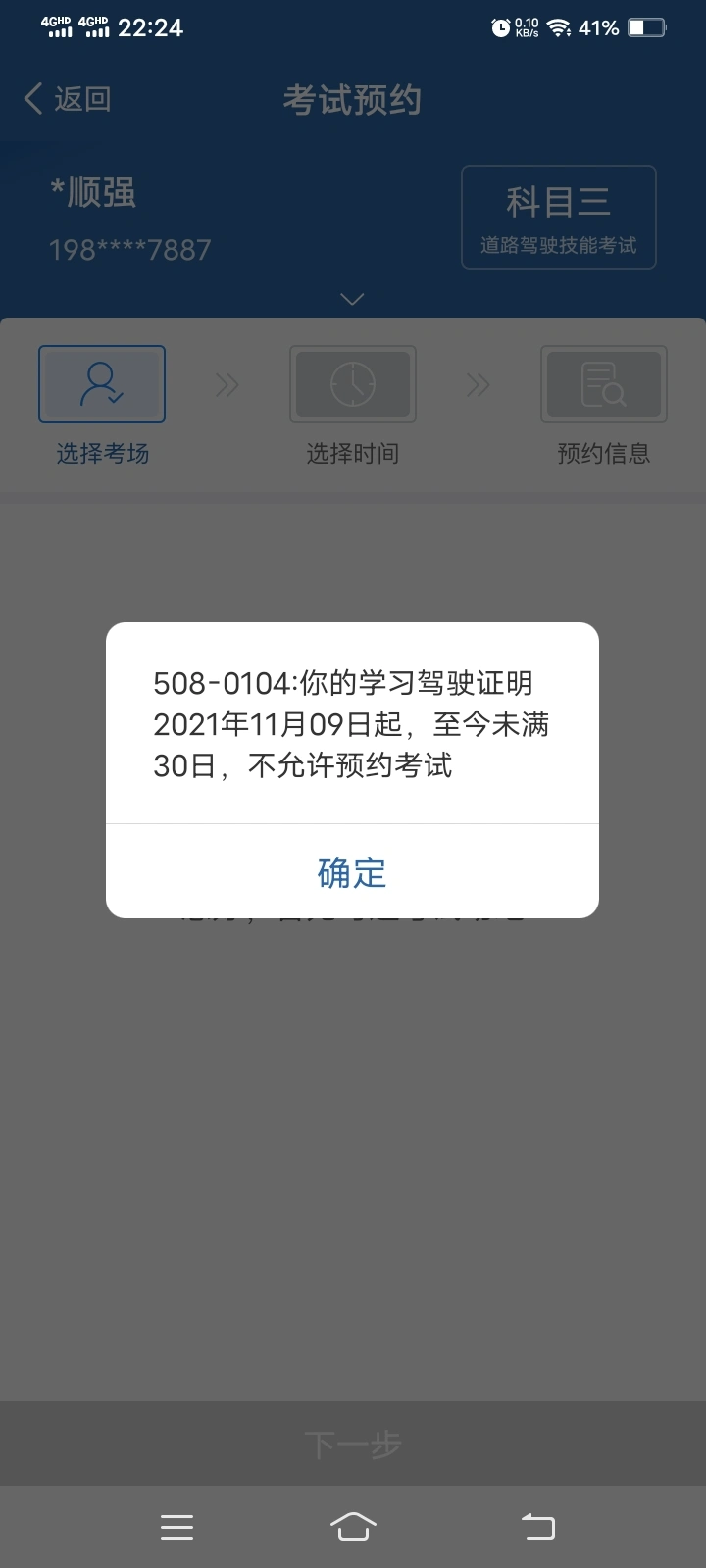The width and height of the screenshot is (706, 1568).
Task: Select the 选择考场 step
Action: point(102,385)
